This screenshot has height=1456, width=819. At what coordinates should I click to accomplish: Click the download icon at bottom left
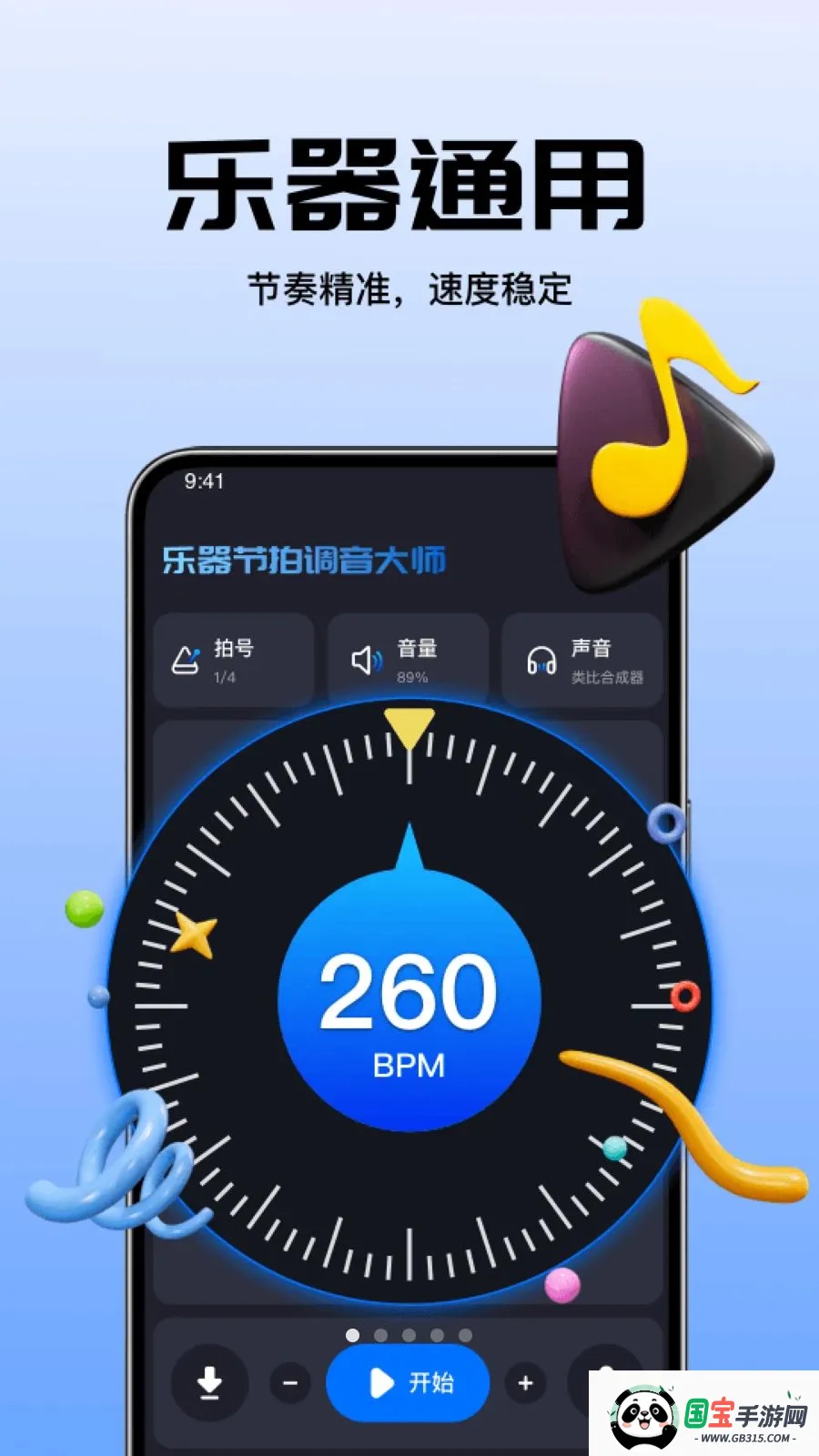(209, 1383)
